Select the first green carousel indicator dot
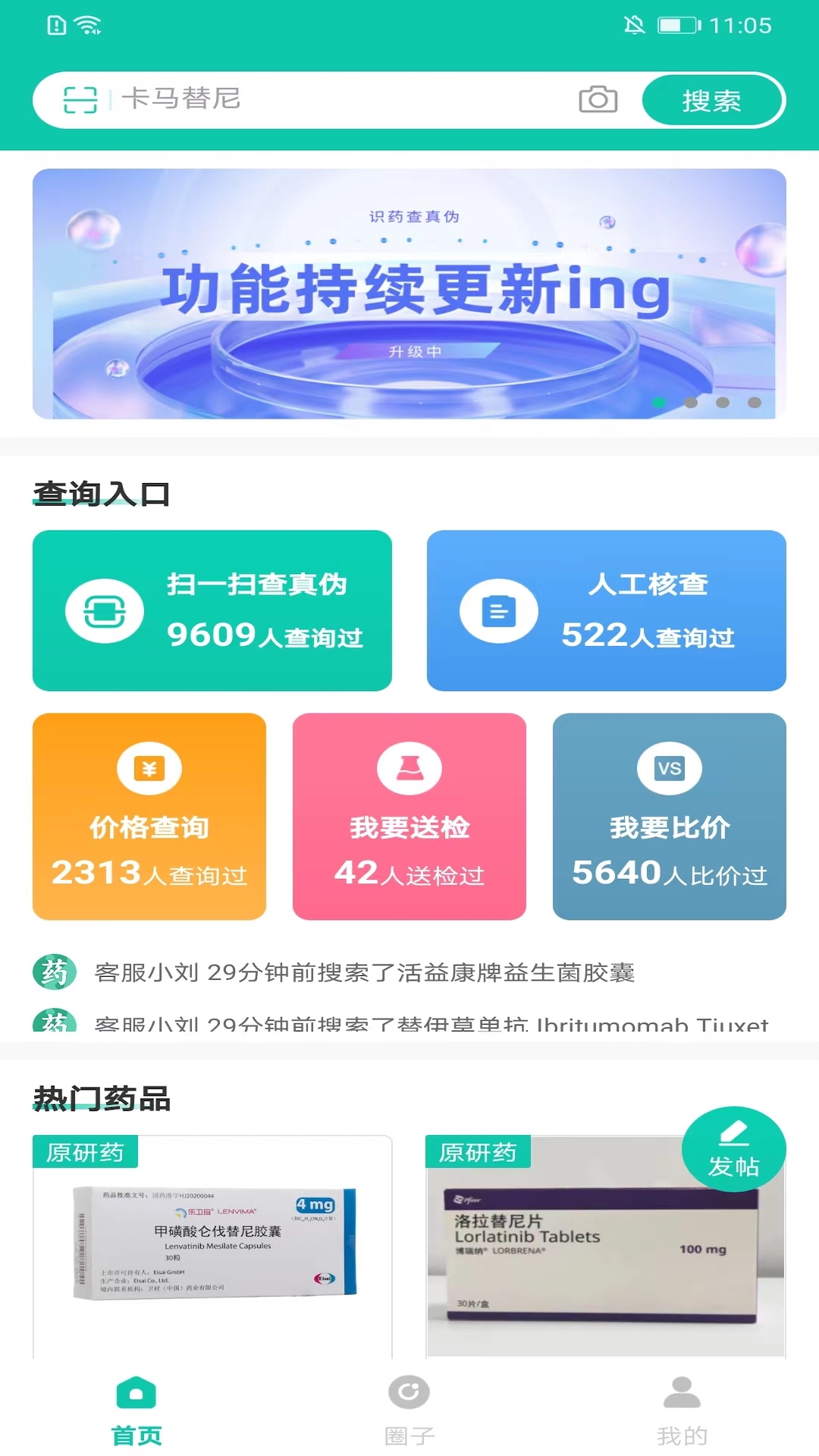This screenshot has height=1456, width=819. tap(658, 404)
